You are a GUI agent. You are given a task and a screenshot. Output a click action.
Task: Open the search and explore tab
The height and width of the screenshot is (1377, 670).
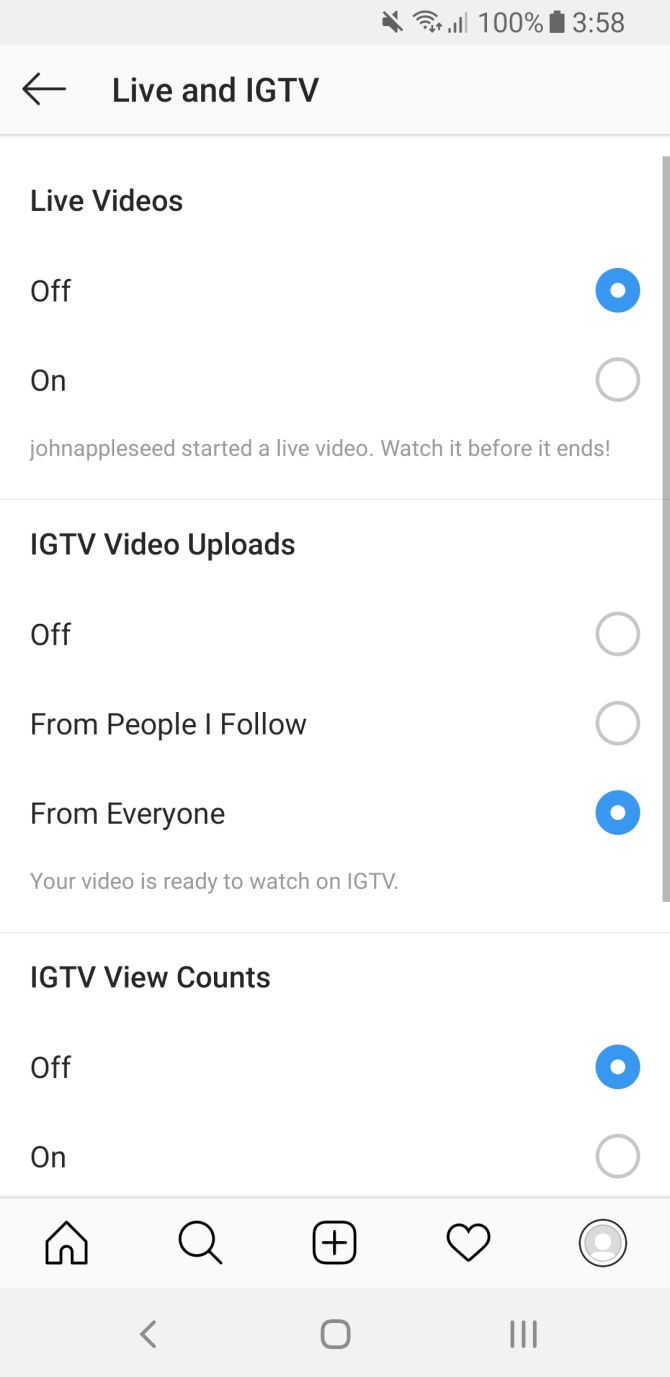pyautogui.click(x=200, y=1243)
